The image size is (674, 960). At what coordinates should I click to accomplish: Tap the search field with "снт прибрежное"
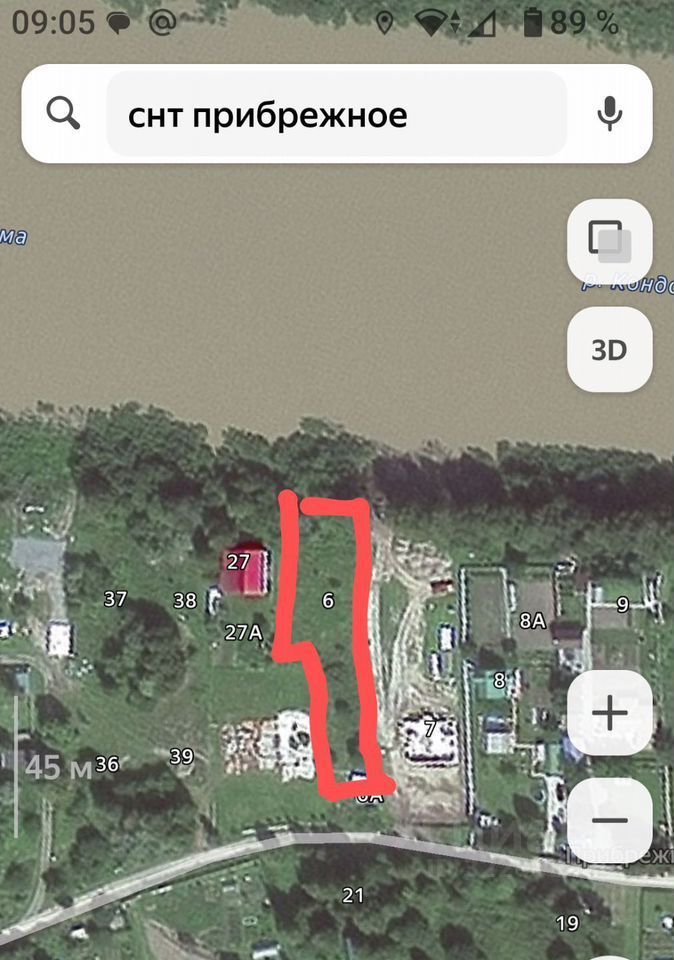(336, 115)
